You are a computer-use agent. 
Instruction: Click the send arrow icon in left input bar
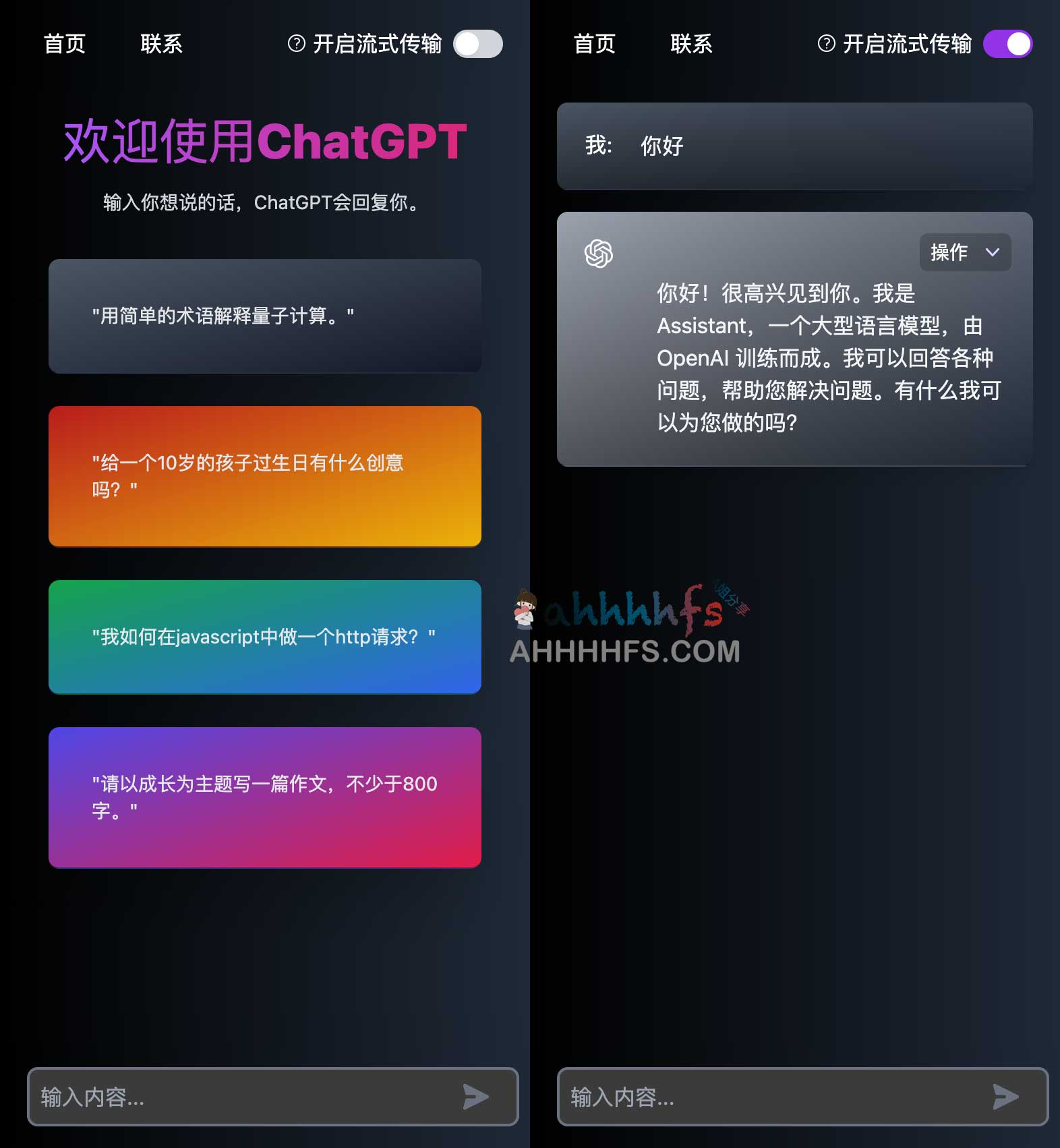click(476, 1097)
